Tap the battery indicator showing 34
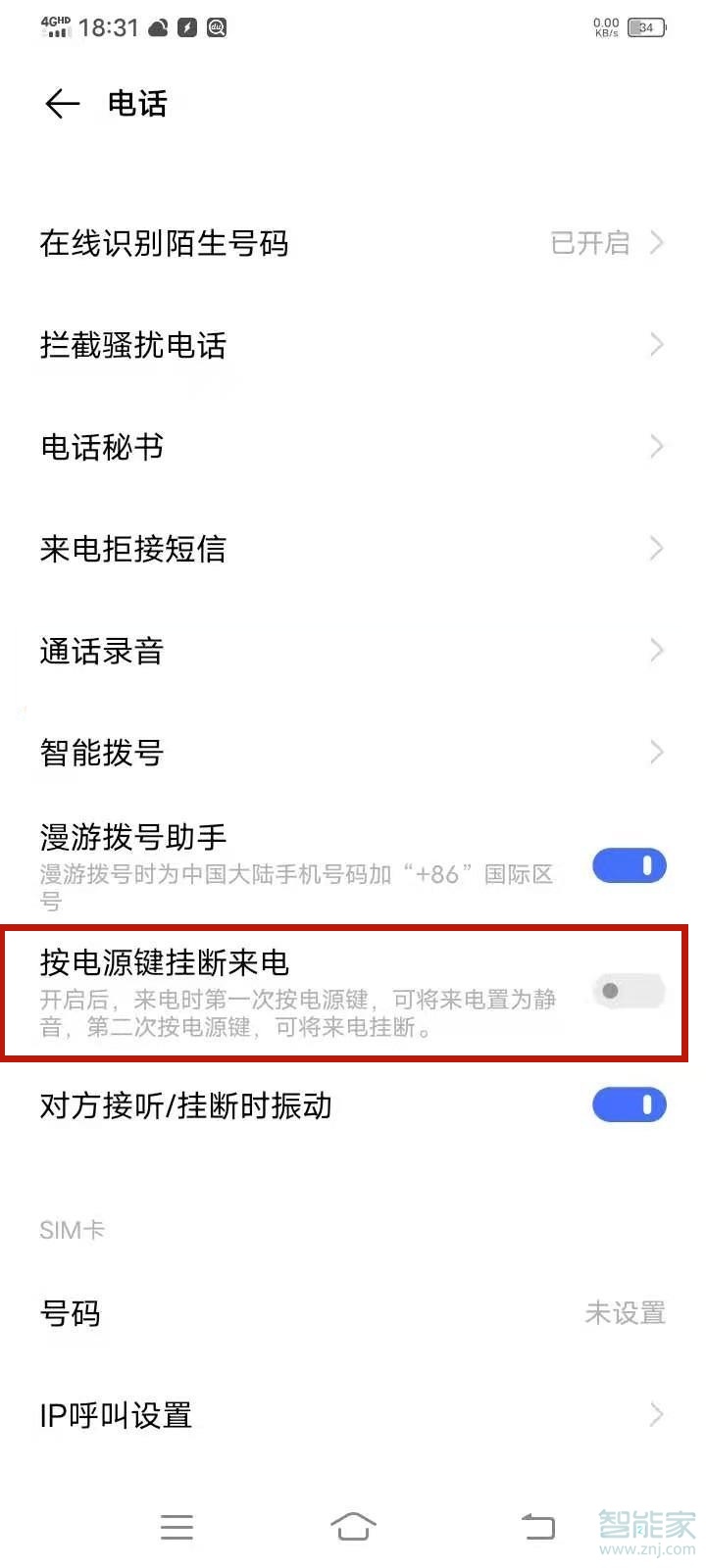Viewport: 706px width, 1568px height. coord(646,27)
